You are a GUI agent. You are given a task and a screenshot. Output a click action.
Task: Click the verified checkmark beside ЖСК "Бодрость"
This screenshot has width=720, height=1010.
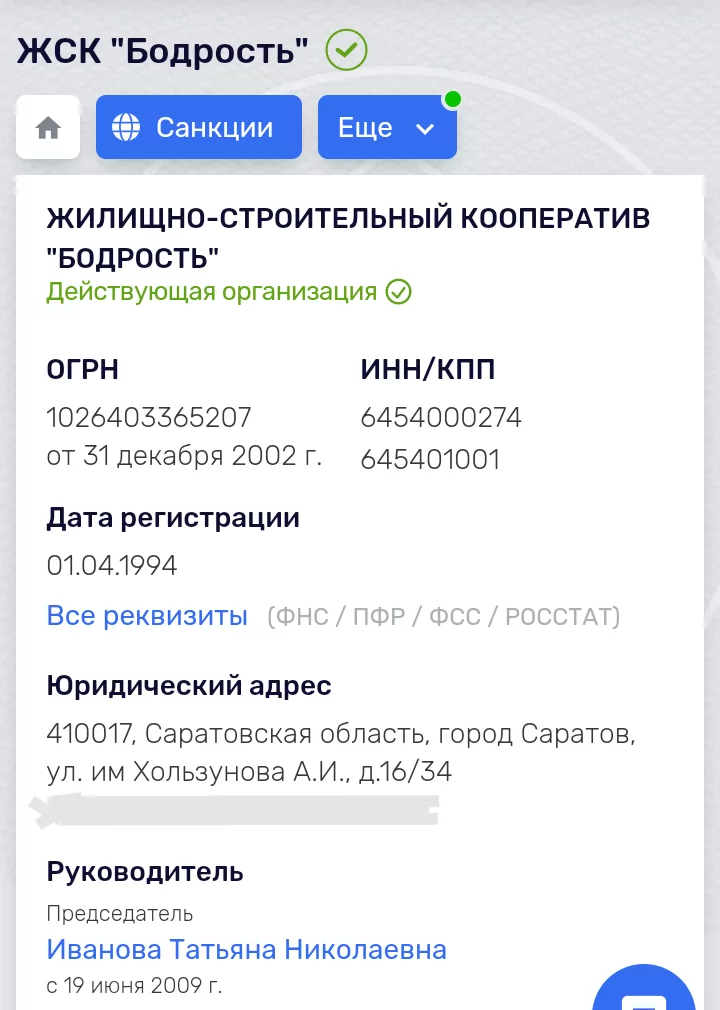click(x=345, y=50)
